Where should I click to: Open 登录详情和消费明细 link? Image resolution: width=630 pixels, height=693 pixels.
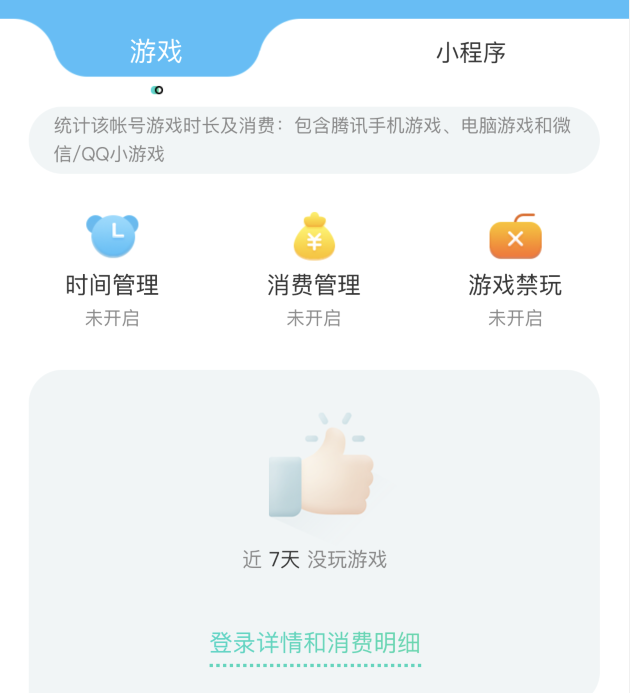315,642
